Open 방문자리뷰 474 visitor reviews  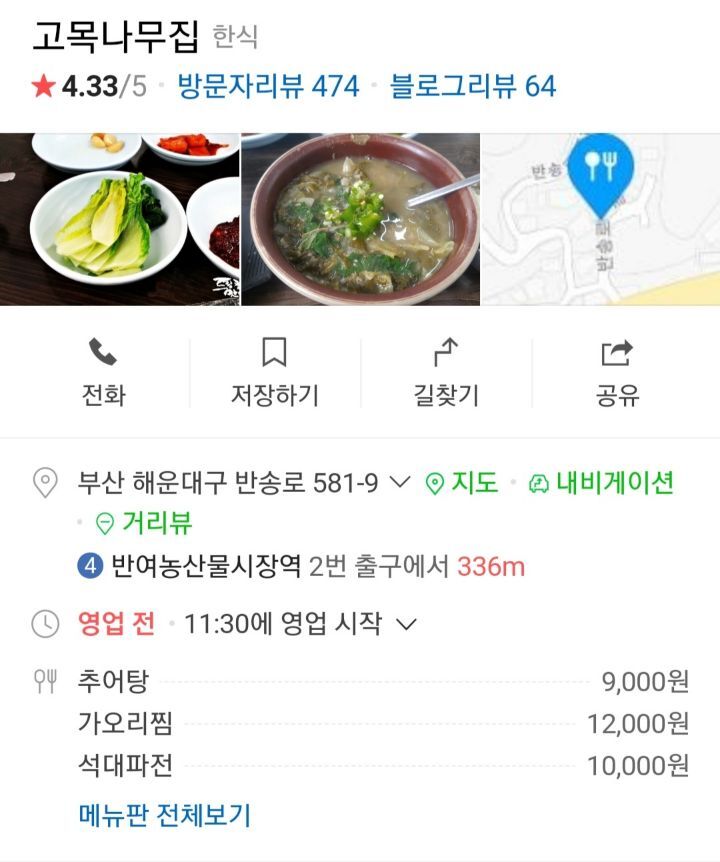coord(268,86)
